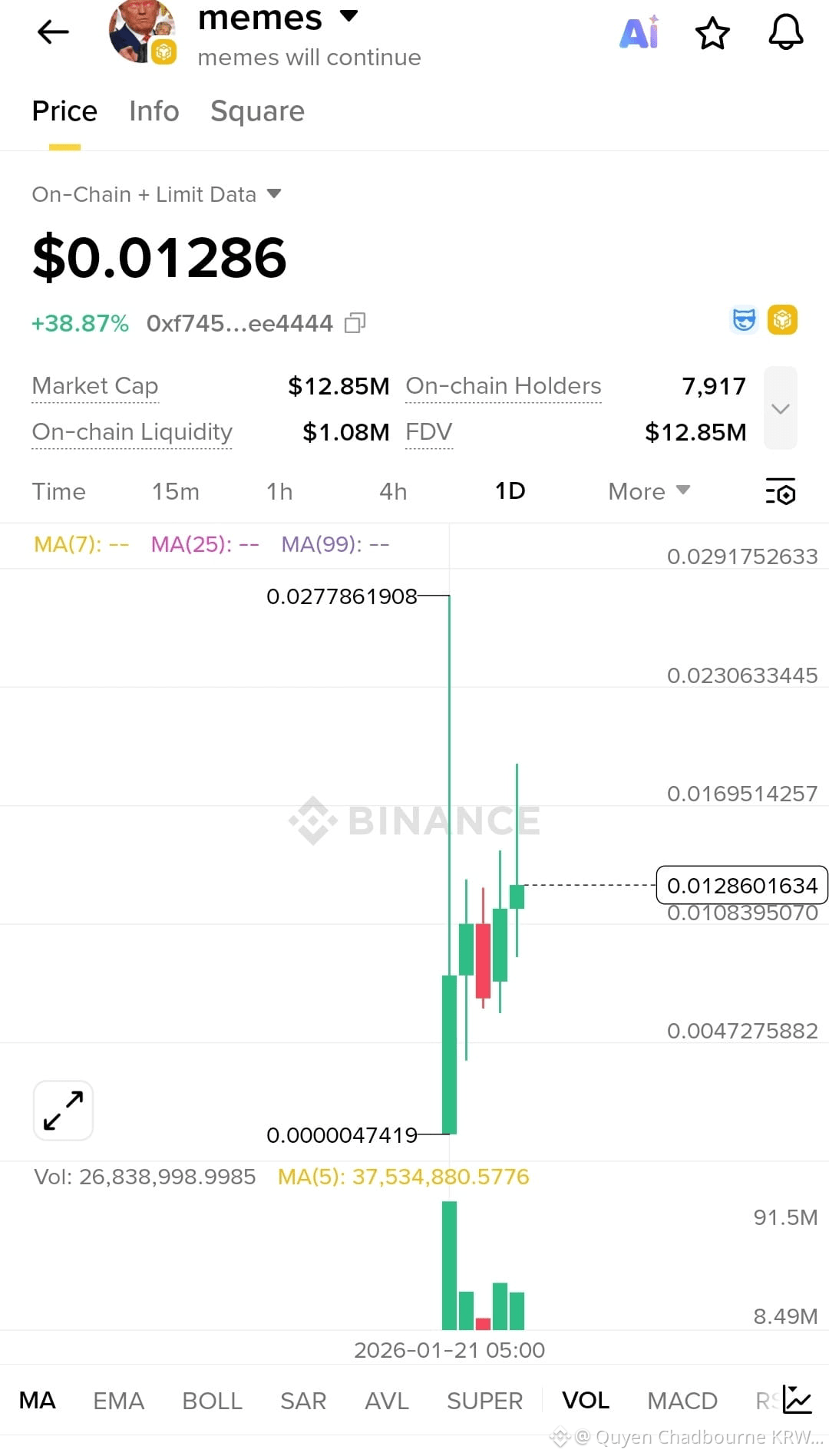Open the AI analysis feature

639,32
